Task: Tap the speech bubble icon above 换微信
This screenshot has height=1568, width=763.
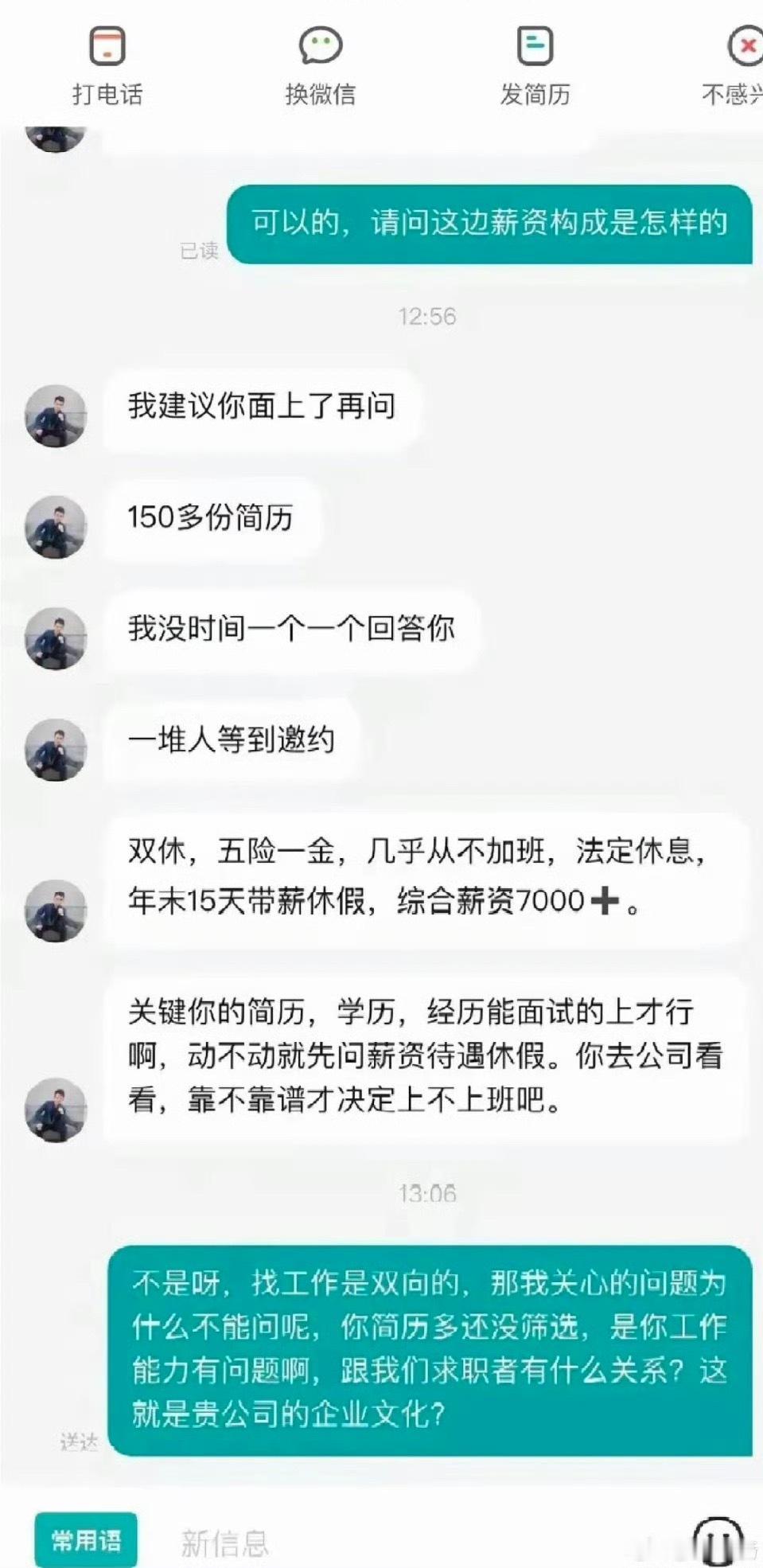Action: click(319, 46)
